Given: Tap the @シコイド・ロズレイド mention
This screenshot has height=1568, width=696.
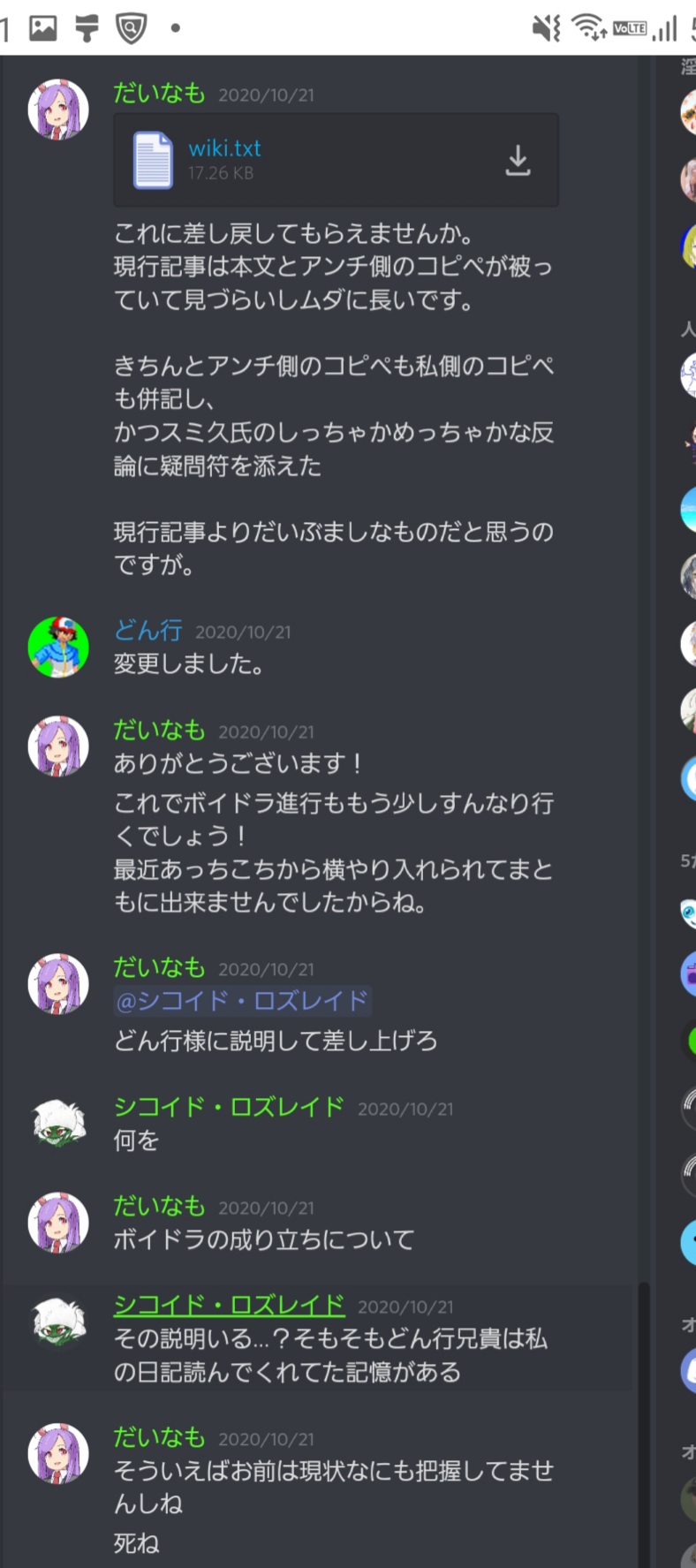Looking at the screenshot, I should (x=242, y=1001).
